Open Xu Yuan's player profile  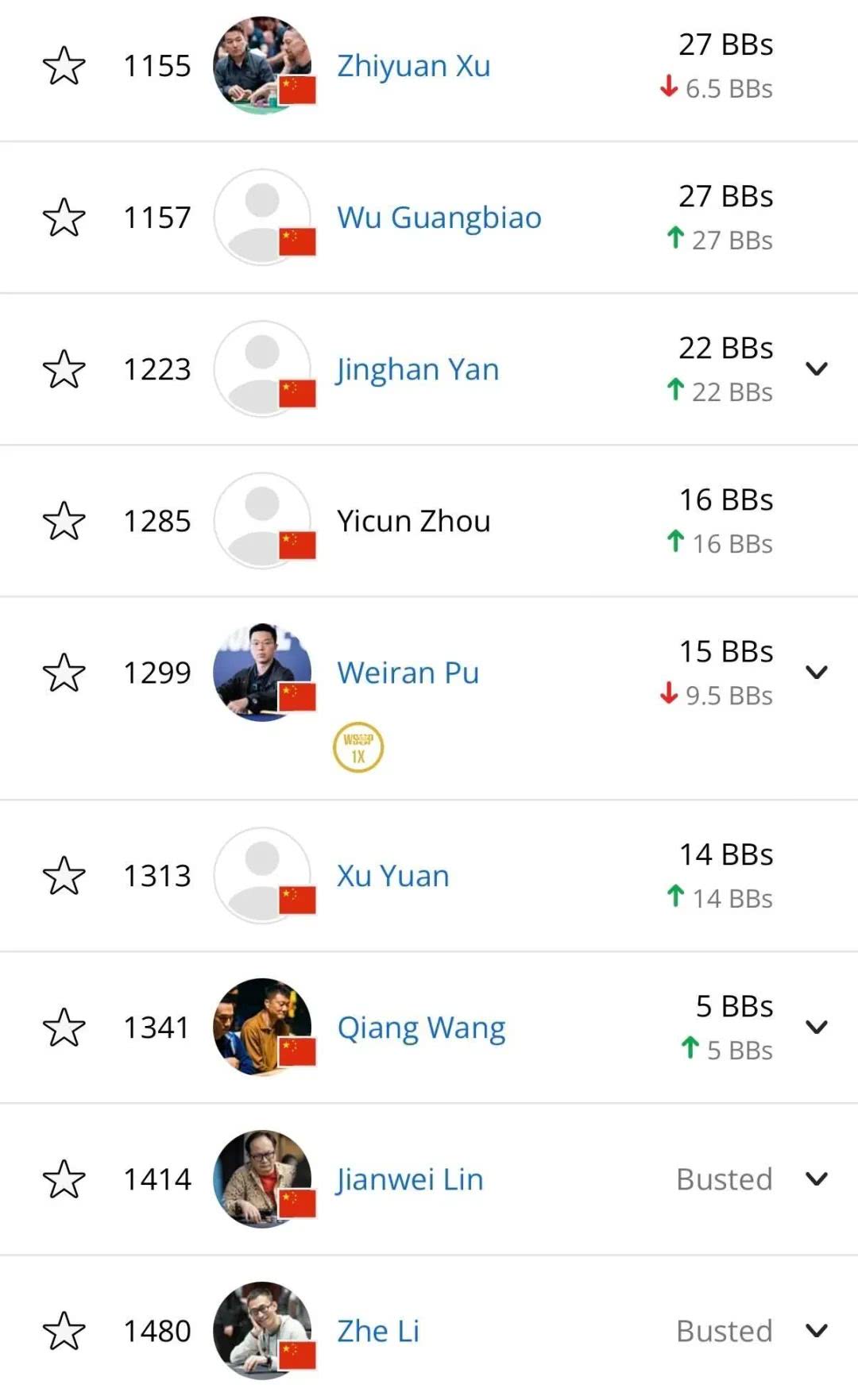click(392, 876)
